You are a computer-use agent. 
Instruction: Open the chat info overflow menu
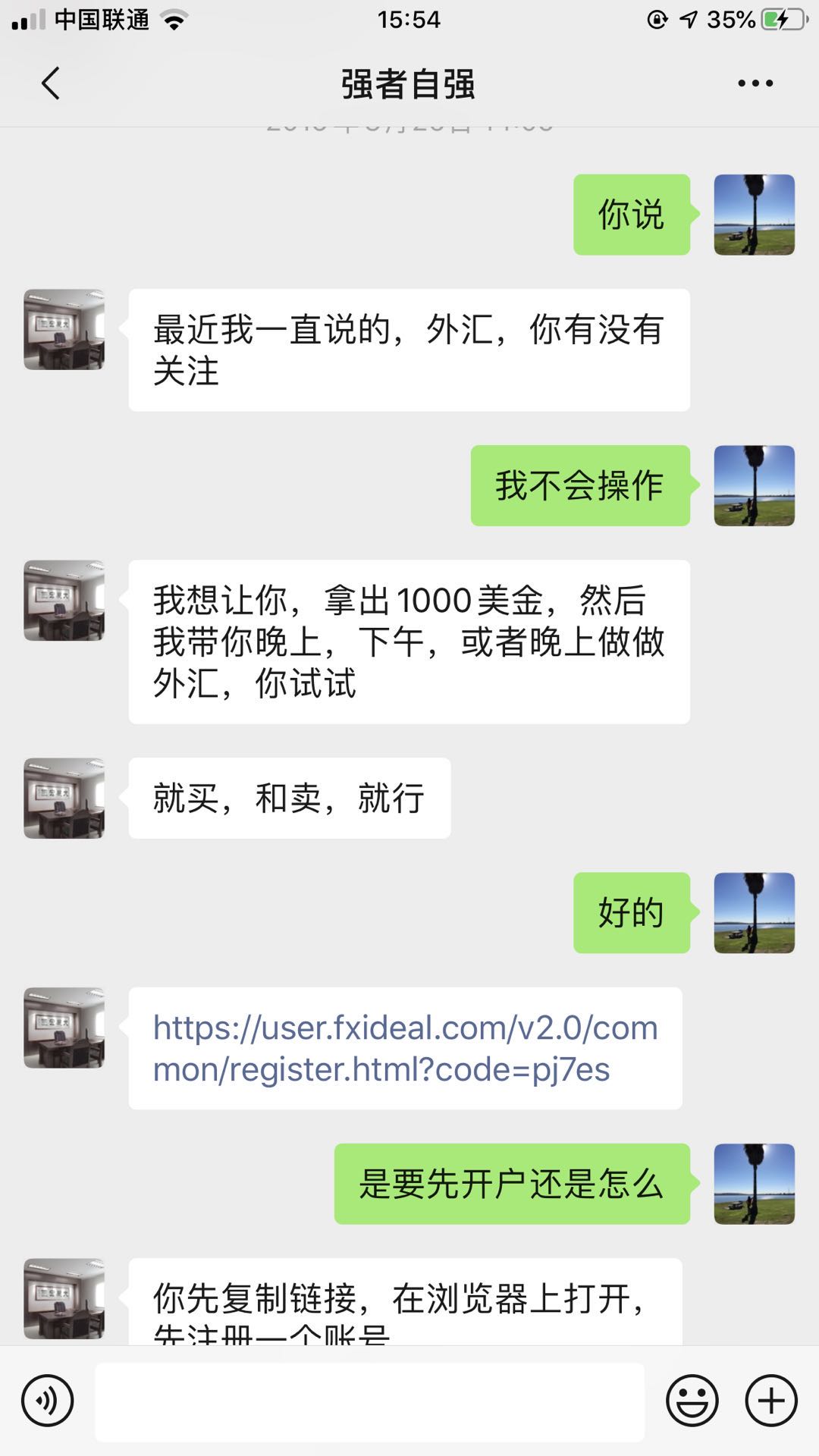pyautogui.click(x=755, y=83)
